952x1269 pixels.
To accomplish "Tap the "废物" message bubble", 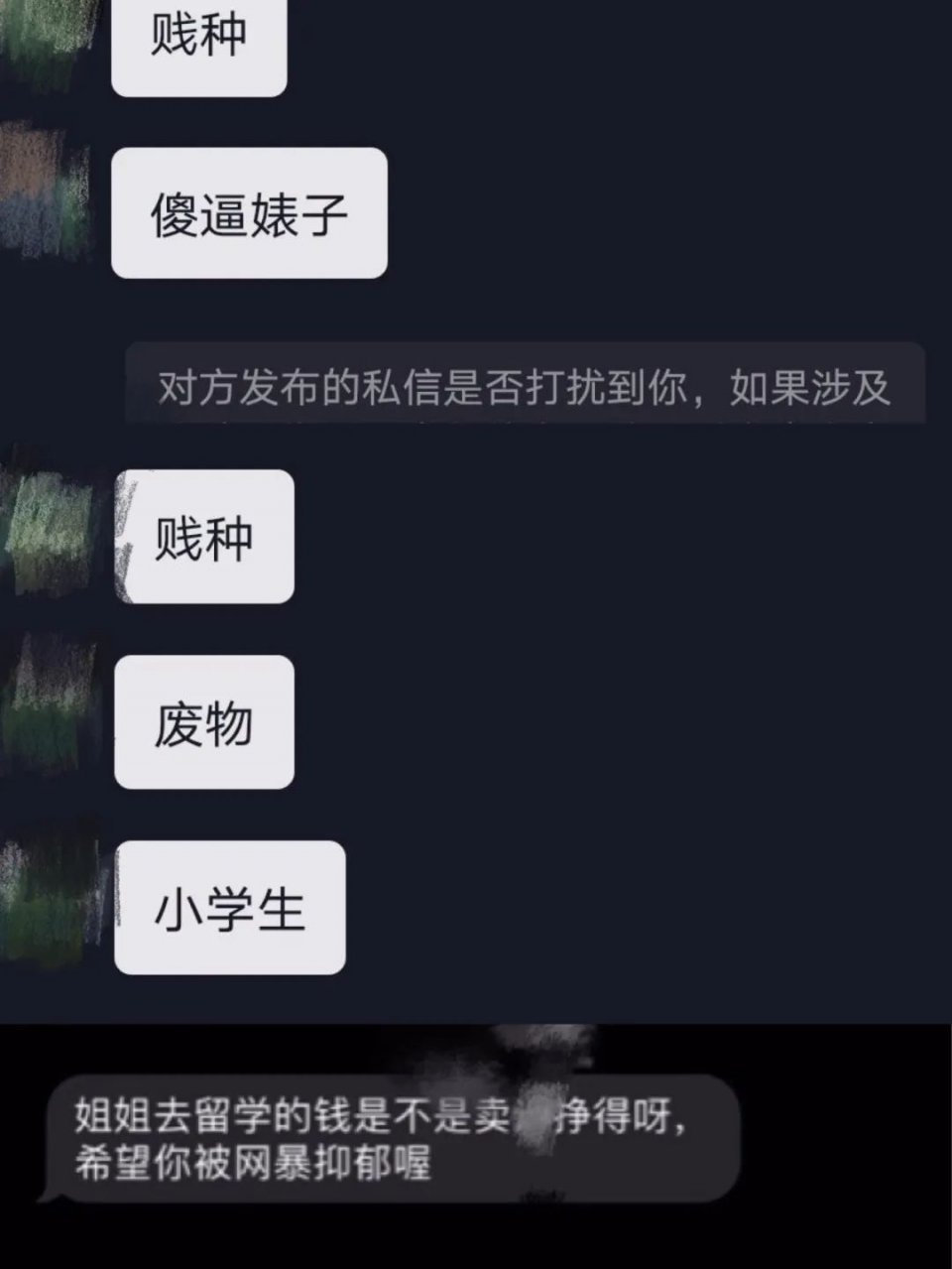I will [x=205, y=723].
